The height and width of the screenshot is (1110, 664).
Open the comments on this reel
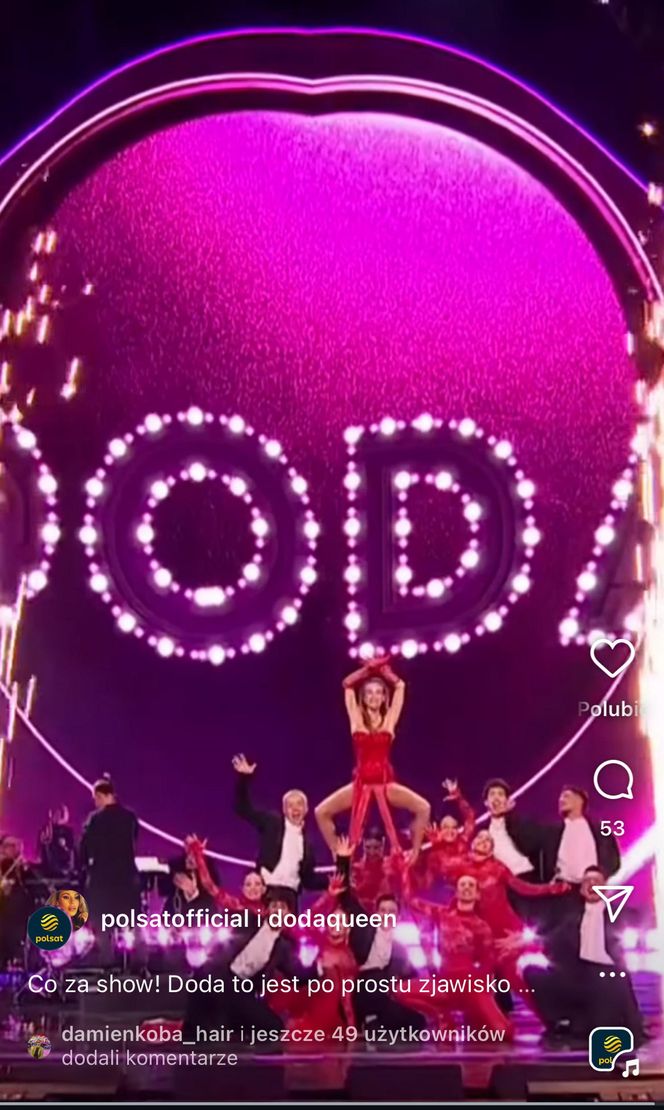click(613, 780)
